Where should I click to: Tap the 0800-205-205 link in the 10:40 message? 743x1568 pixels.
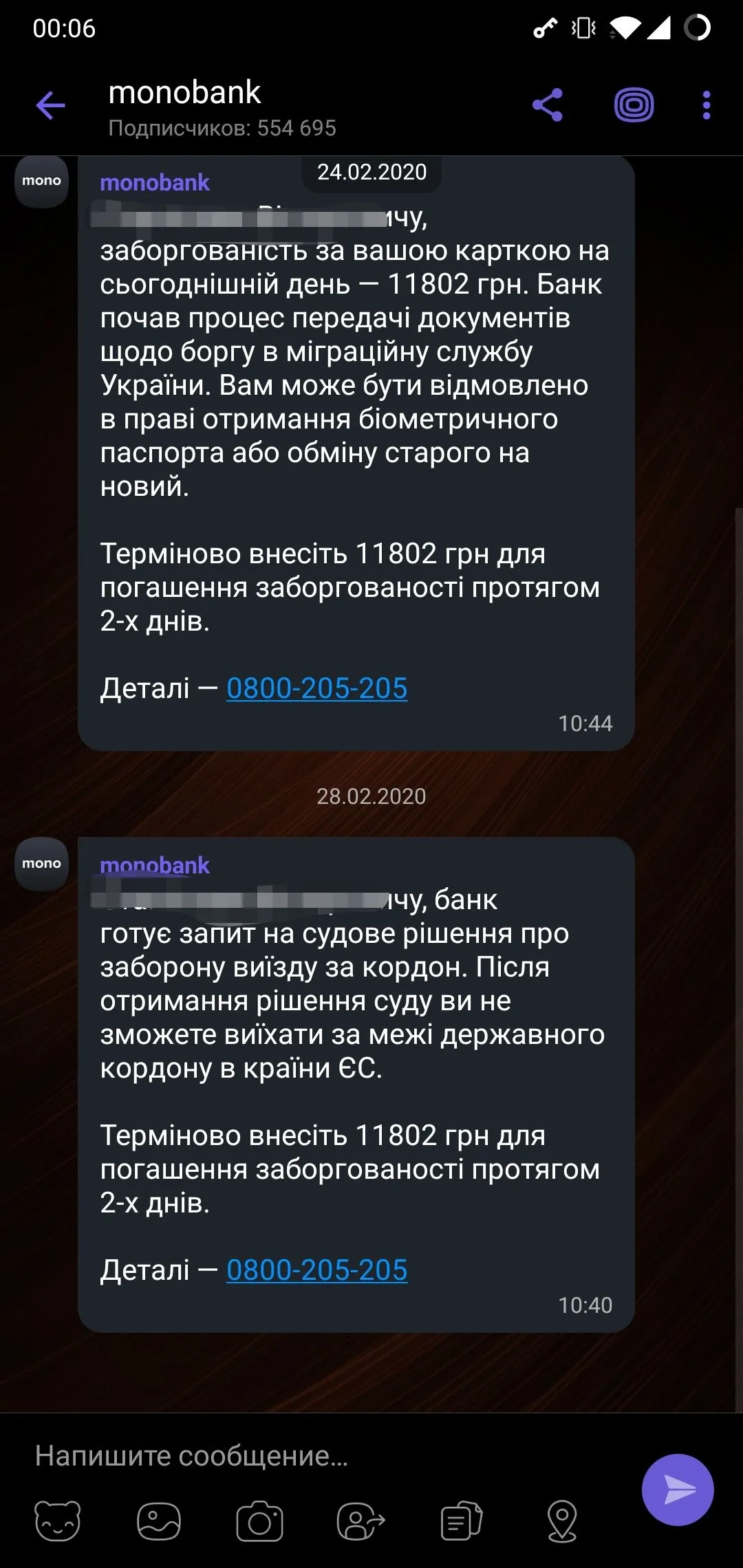tap(316, 1270)
